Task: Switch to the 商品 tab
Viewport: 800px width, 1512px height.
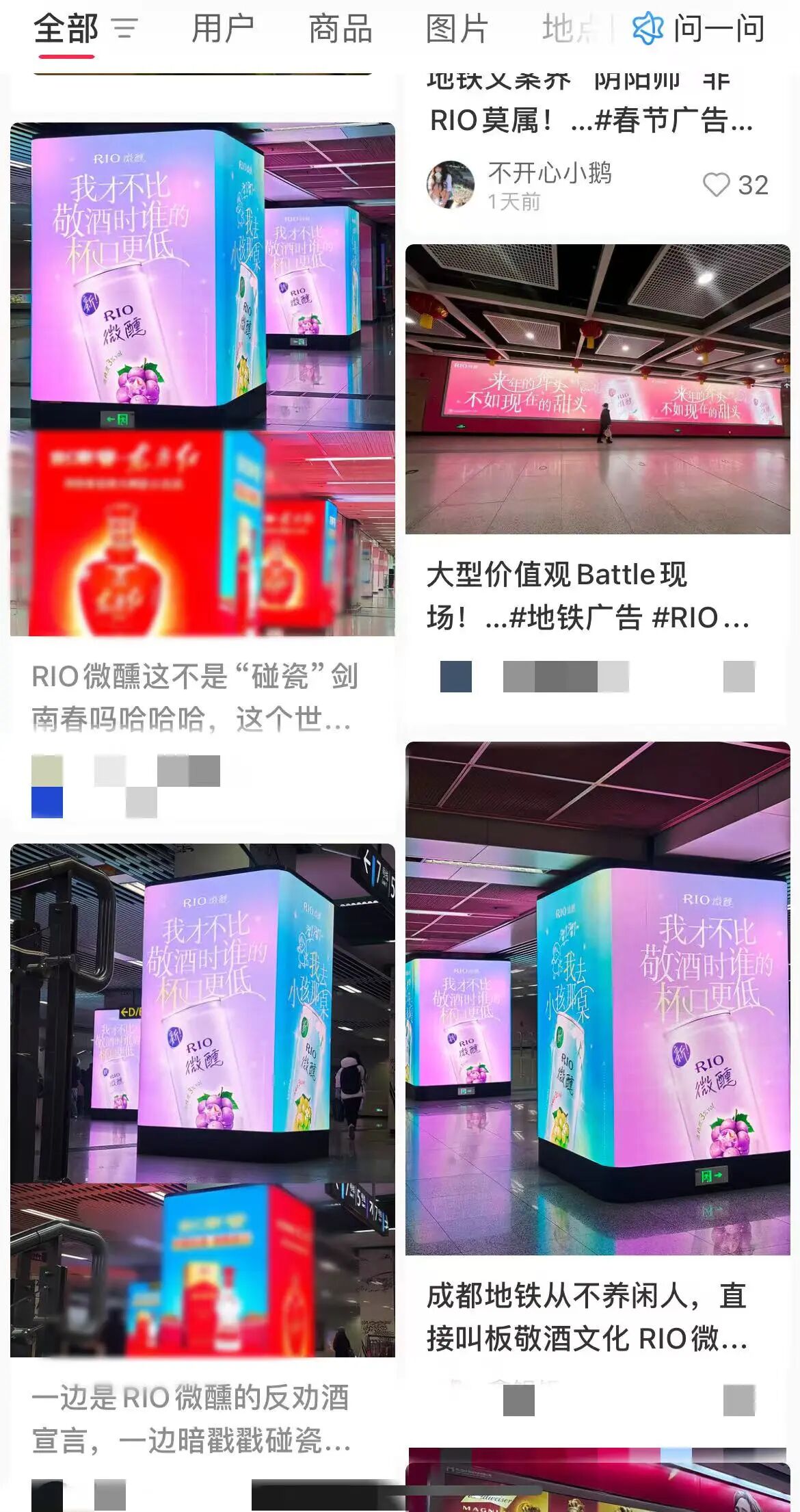Action: click(340, 29)
